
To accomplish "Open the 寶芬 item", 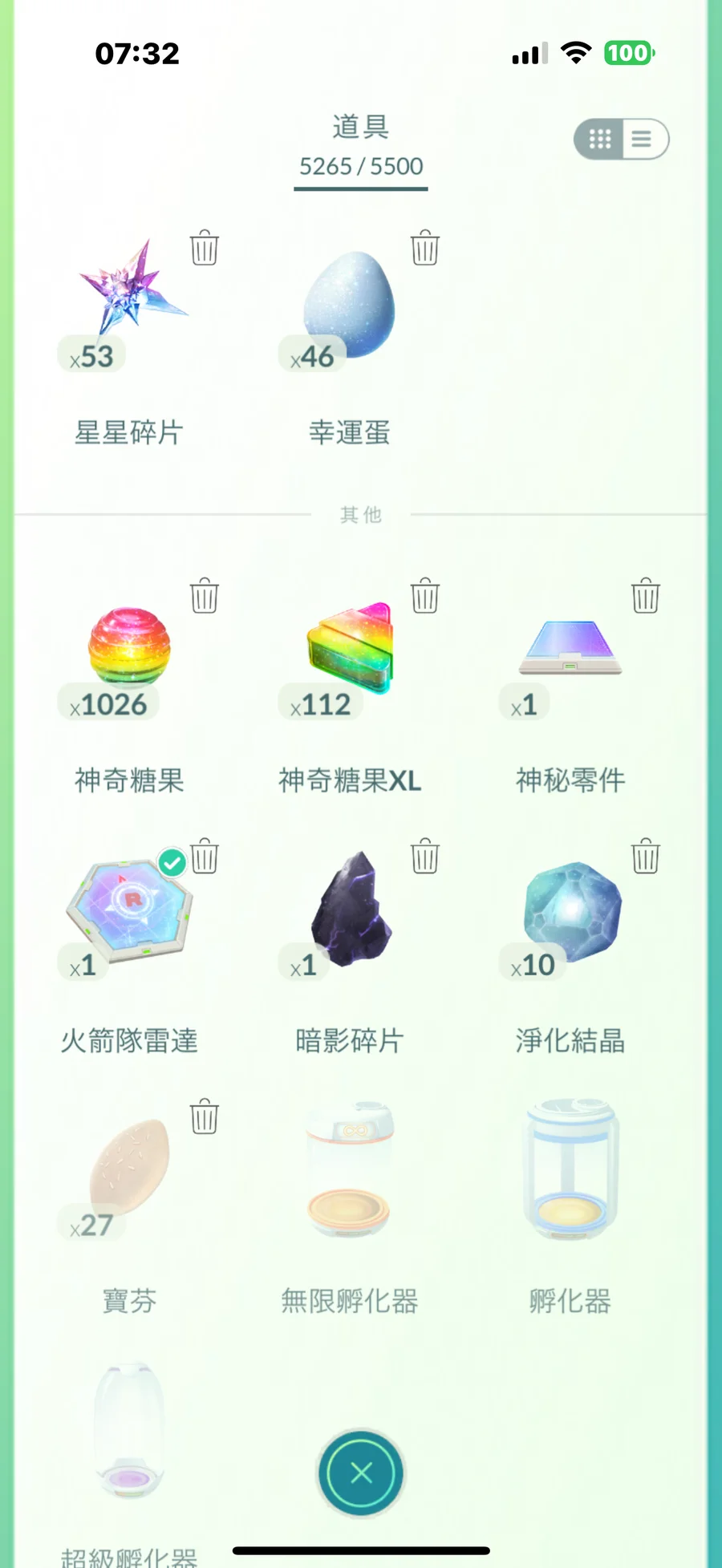I will coord(129,1167).
